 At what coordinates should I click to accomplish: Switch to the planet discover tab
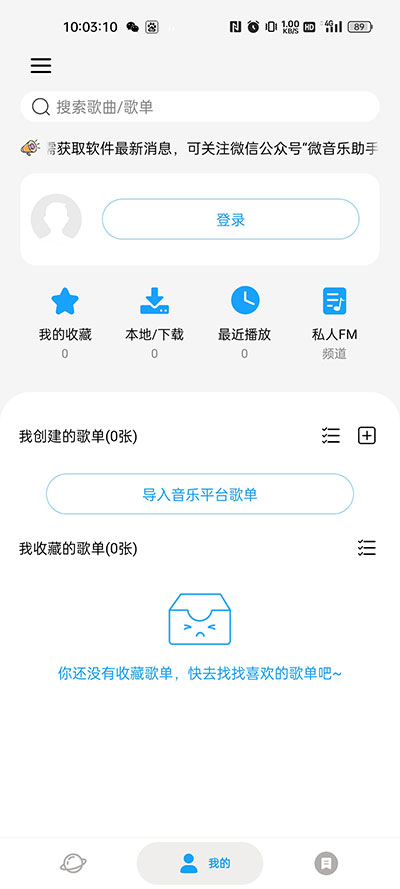pyautogui.click(x=73, y=863)
